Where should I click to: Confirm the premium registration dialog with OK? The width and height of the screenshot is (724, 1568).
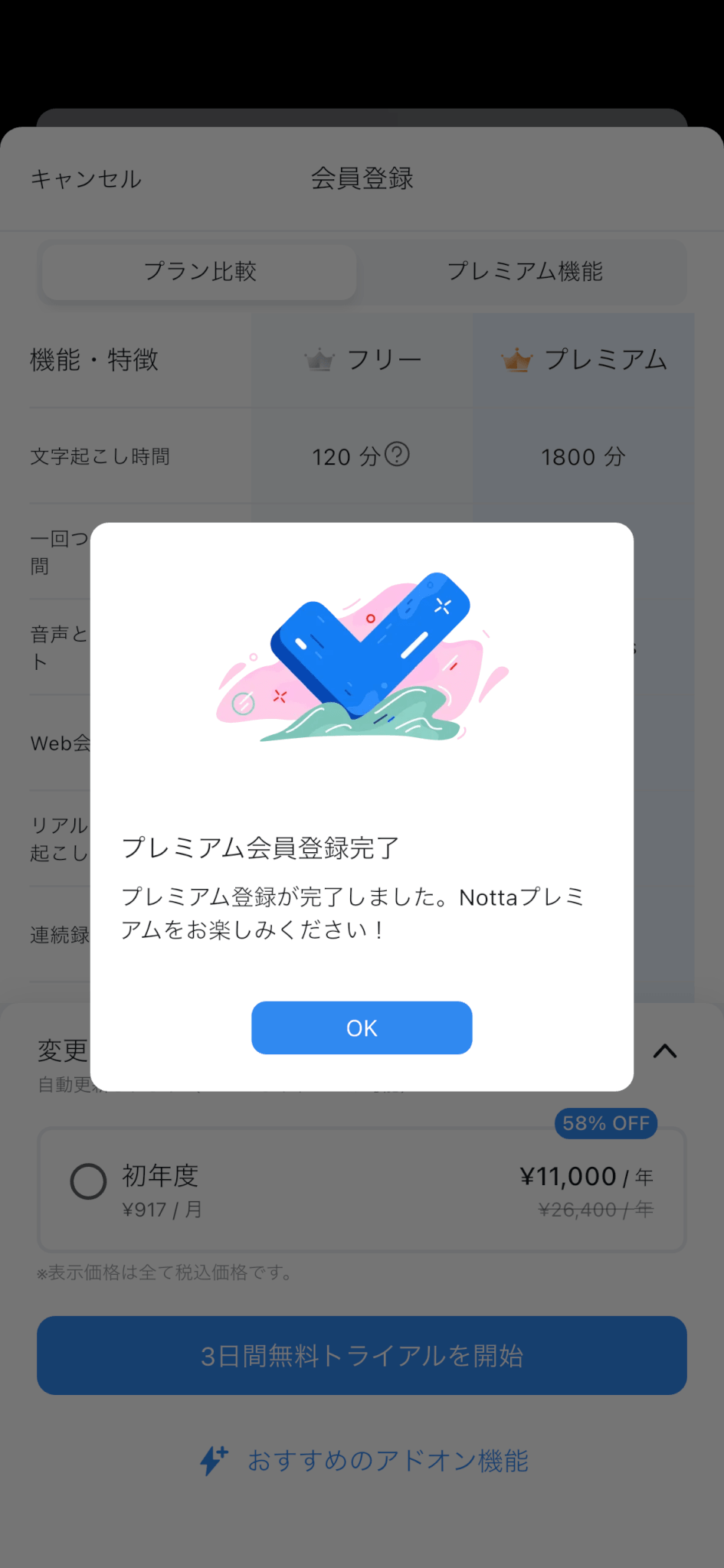click(362, 1027)
